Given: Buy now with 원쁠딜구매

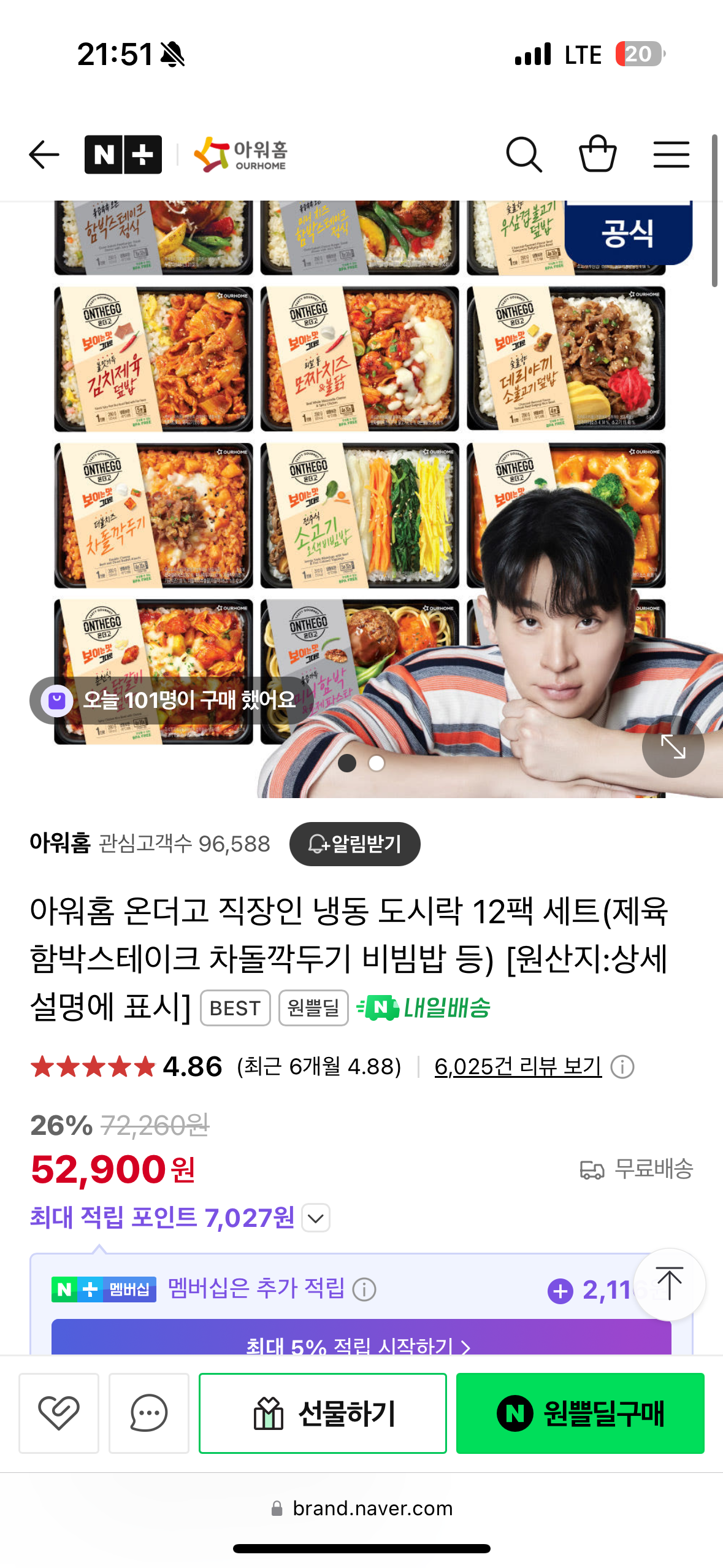Looking at the screenshot, I should [580, 1413].
